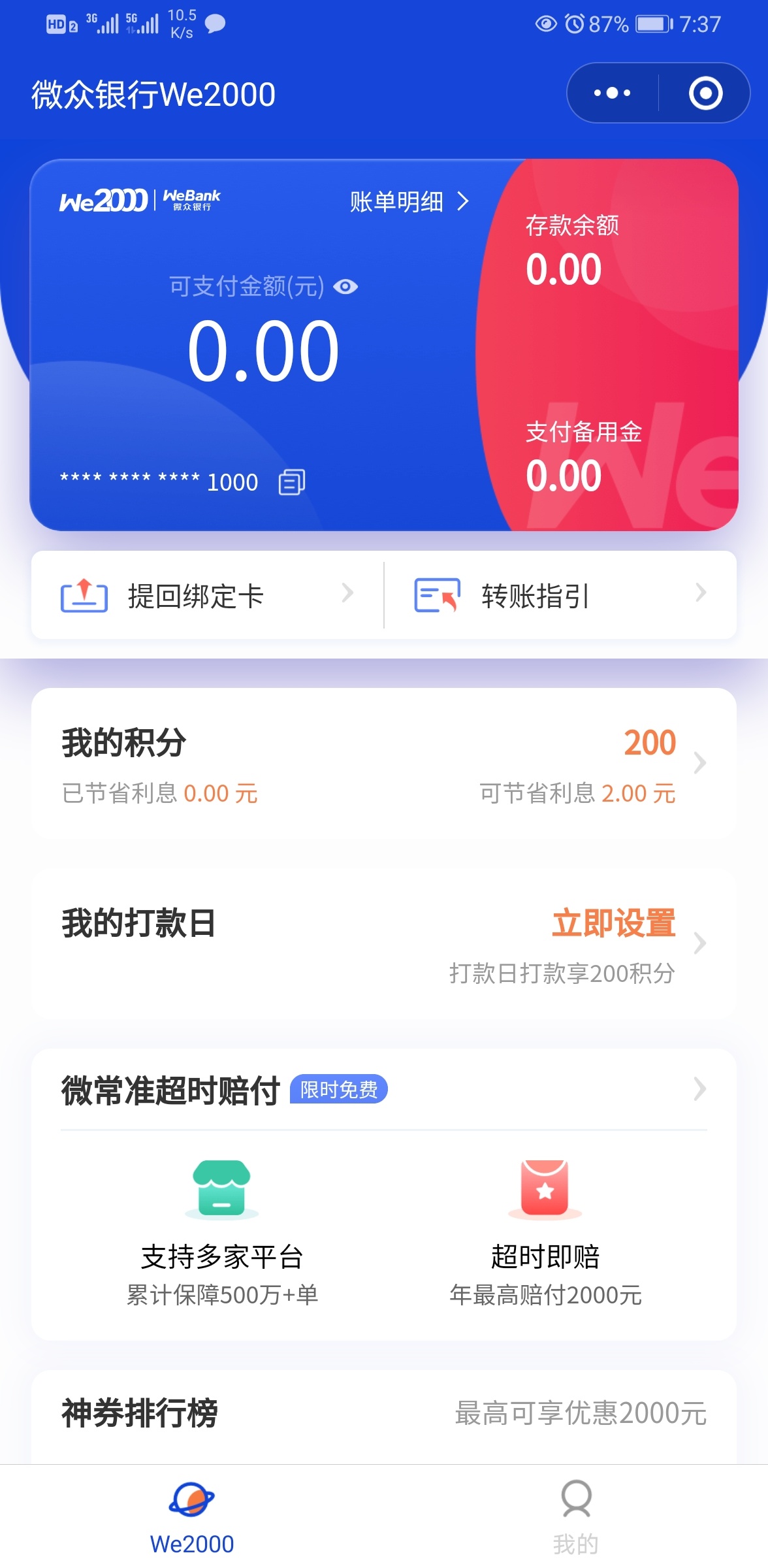Open the mini program more options menu
This screenshot has width=768, height=1568.
tap(612, 93)
